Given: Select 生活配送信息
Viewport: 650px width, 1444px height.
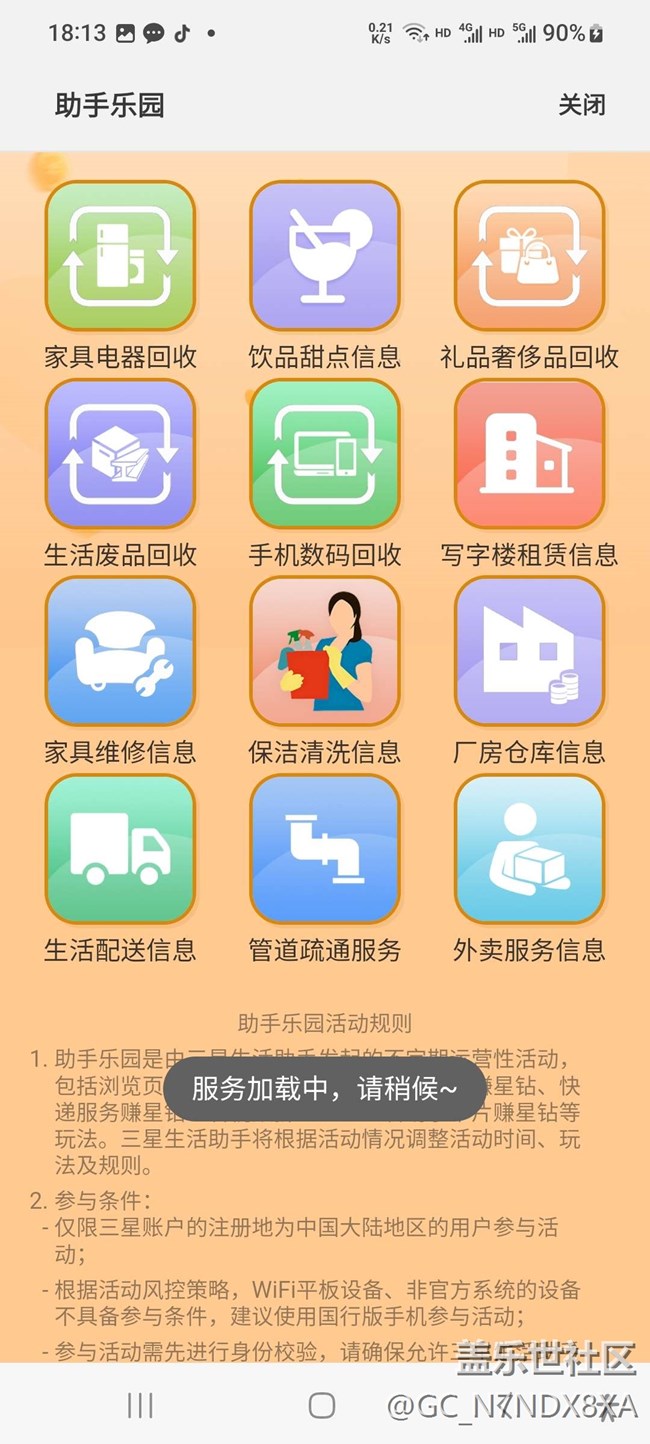Looking at the screenshot, I should pos(120,850).
